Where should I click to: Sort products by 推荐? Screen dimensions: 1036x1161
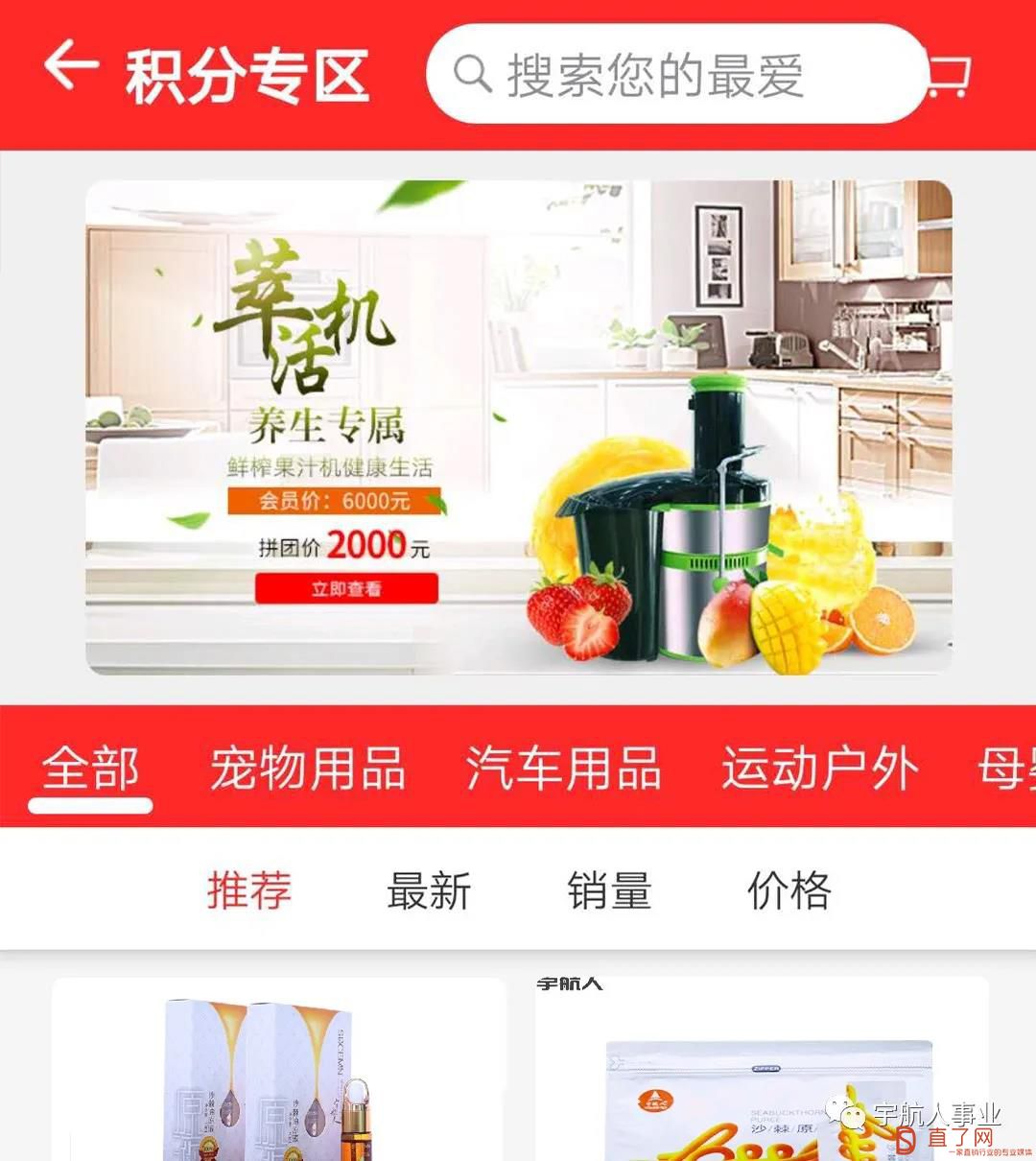point(248,890)
